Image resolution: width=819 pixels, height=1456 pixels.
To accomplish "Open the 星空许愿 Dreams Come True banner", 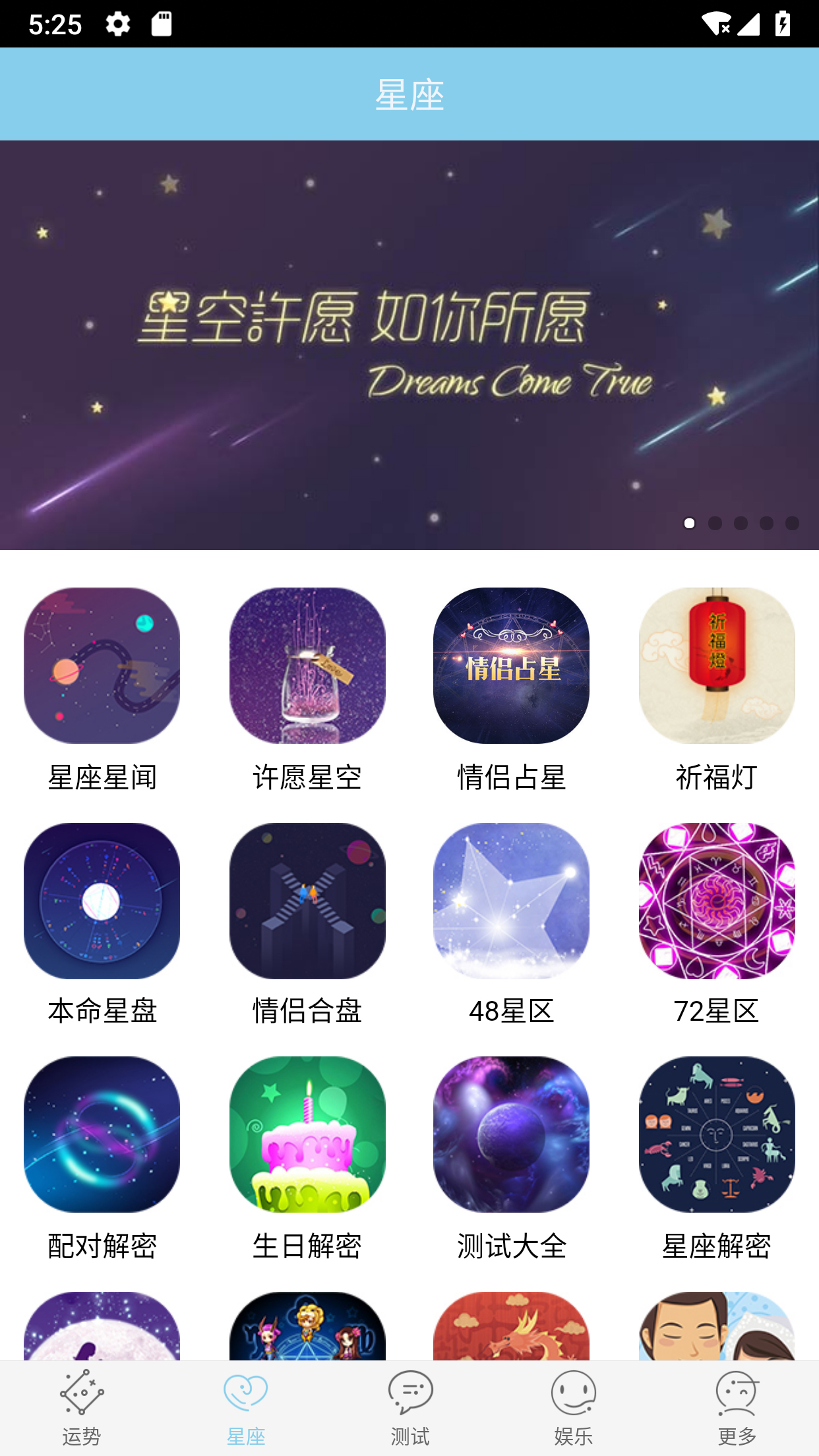I will click(409, 344).
